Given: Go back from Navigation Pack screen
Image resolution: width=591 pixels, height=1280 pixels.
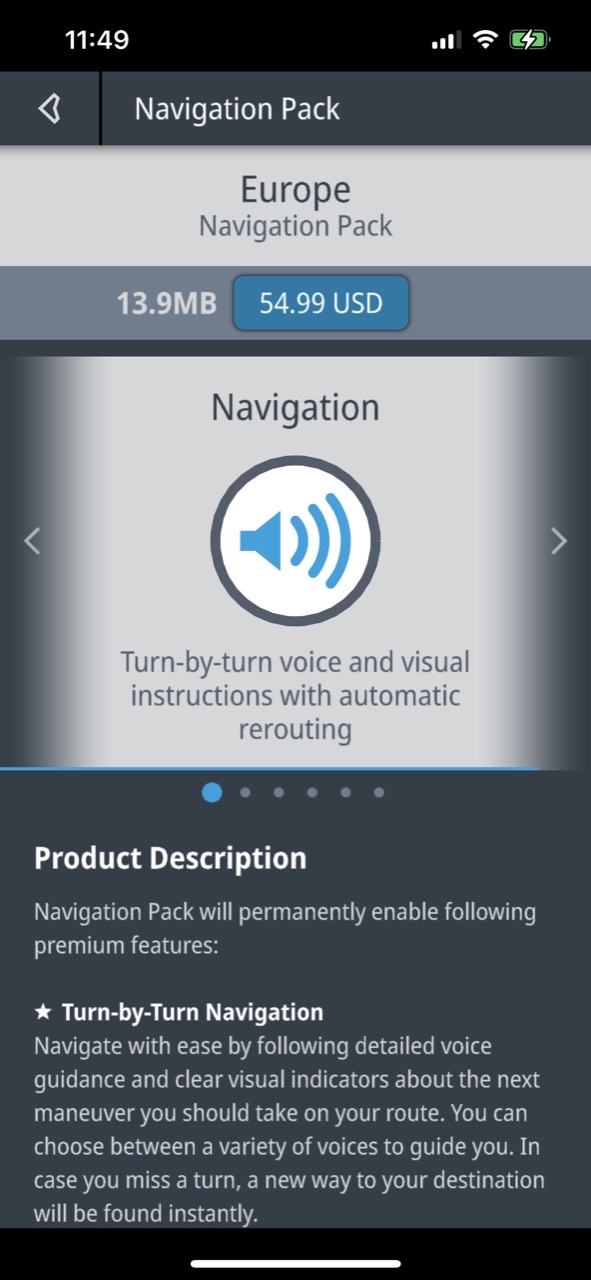Looking at the screenshot, I should [50, 108].
